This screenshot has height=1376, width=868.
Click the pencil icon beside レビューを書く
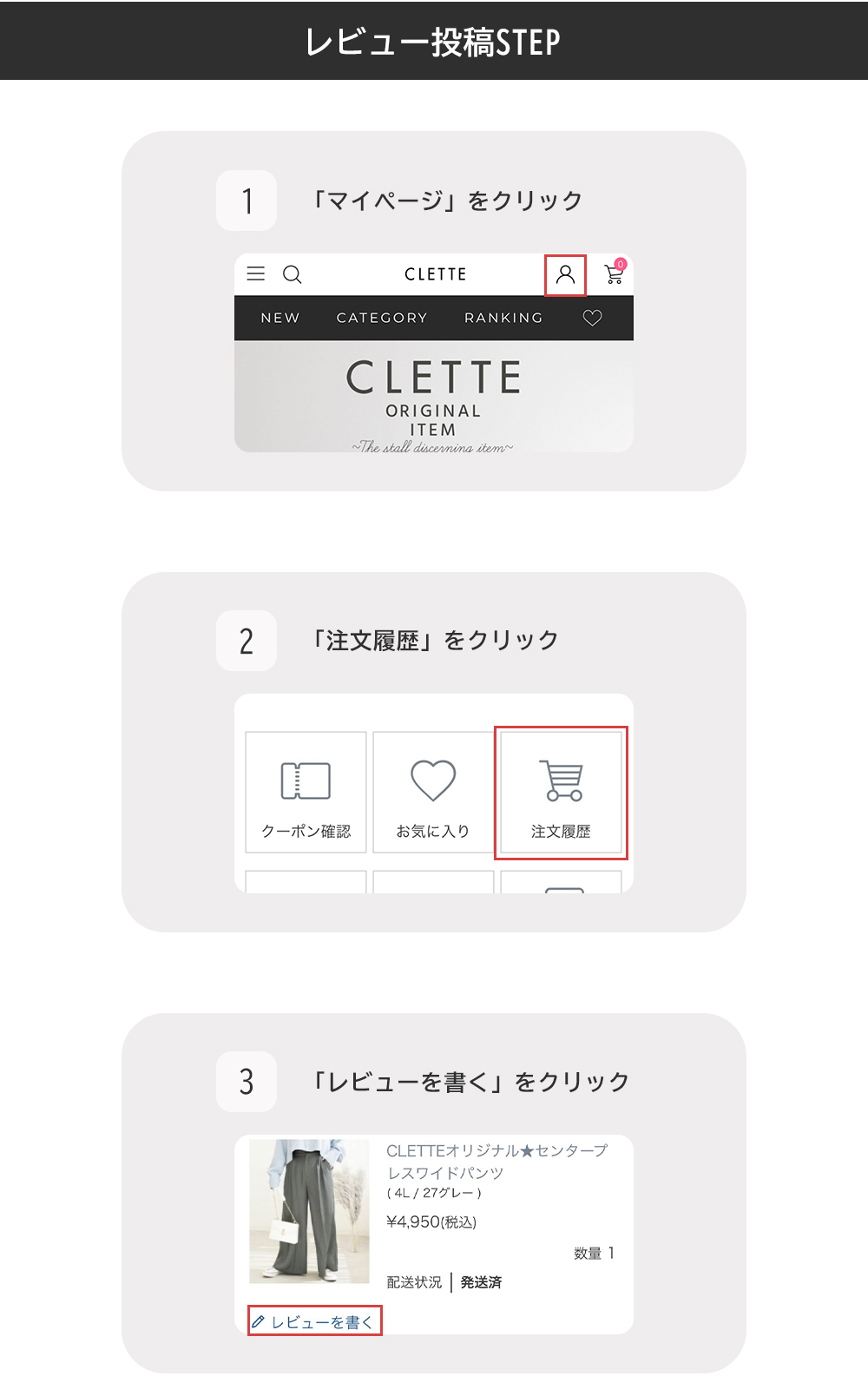pos(259,1322)
